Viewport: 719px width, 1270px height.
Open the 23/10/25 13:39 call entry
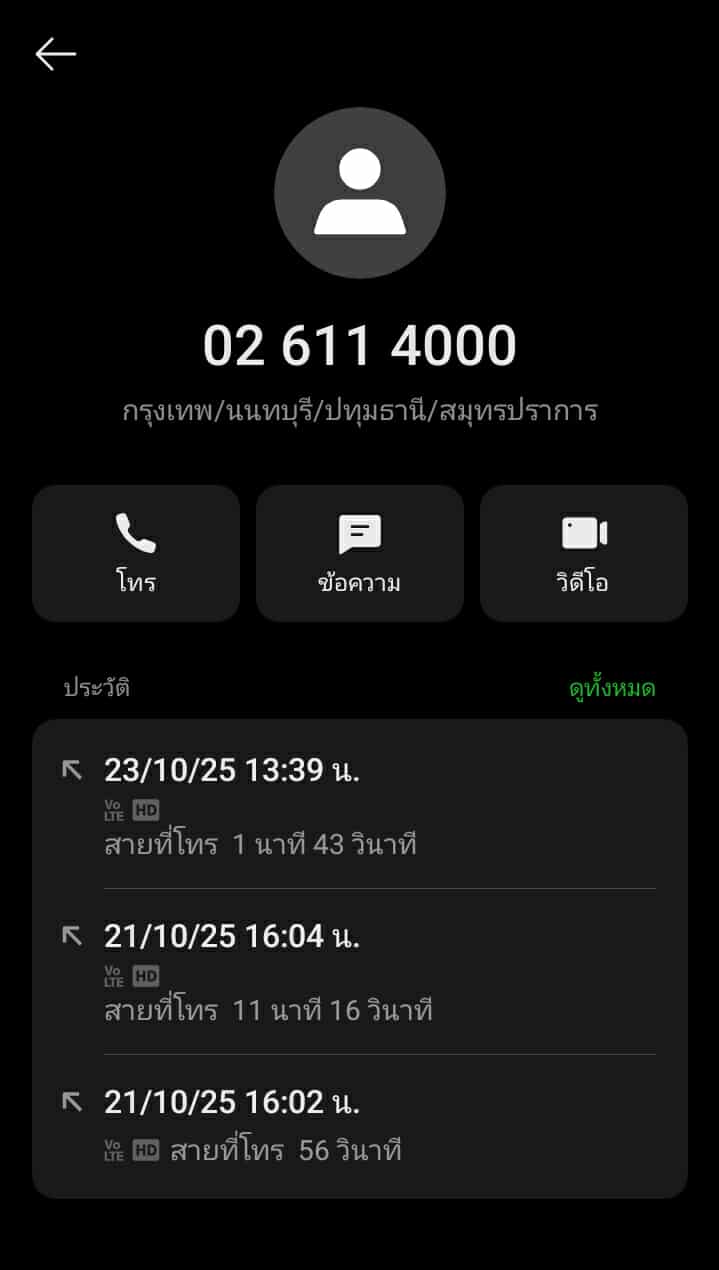[x=360, y=806]
